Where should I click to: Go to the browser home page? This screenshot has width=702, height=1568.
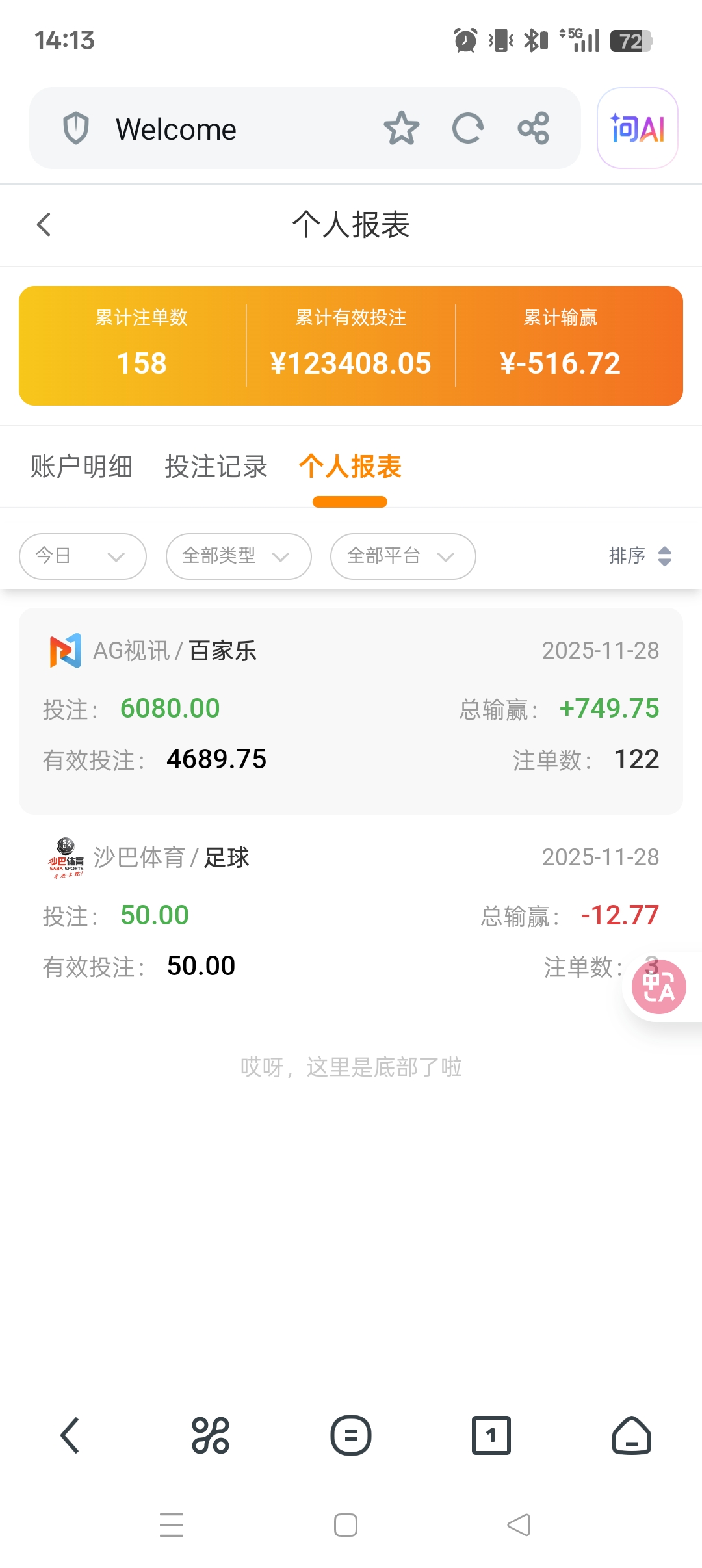tap(631, 1435)
